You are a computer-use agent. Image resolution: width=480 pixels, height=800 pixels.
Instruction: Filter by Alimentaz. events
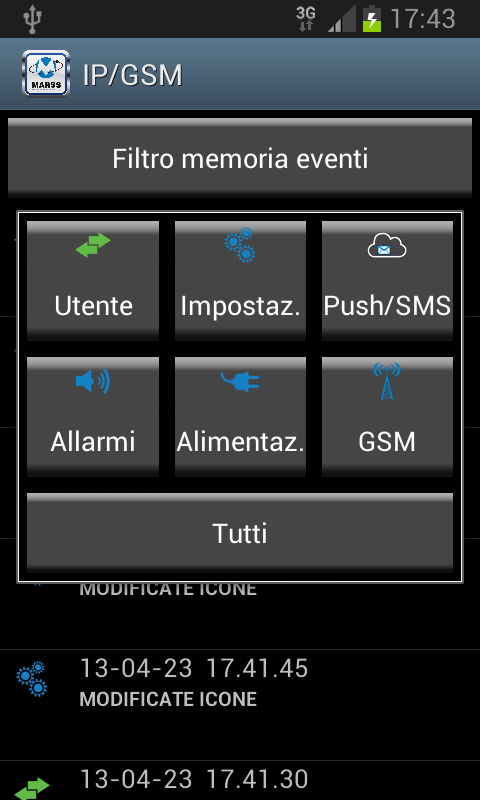(x=240, y=417)
